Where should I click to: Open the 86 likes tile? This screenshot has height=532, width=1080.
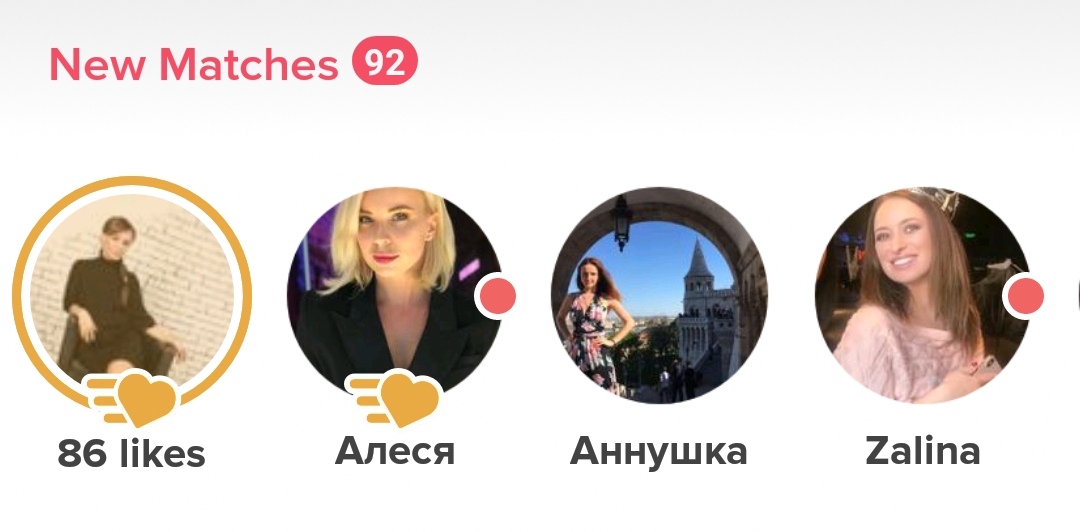(131, 296)
